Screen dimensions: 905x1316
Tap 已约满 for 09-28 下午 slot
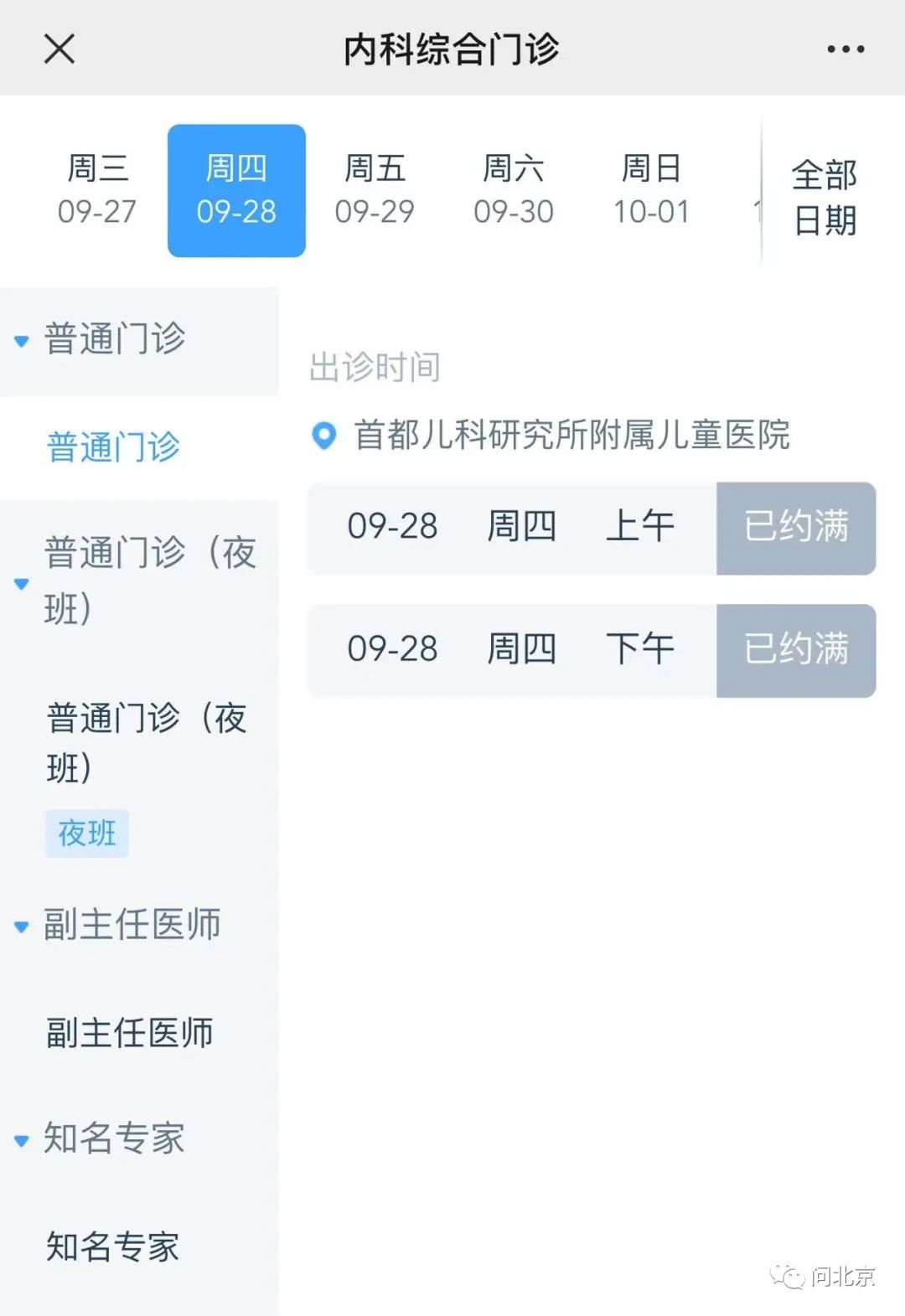click(x=795, y=650)
